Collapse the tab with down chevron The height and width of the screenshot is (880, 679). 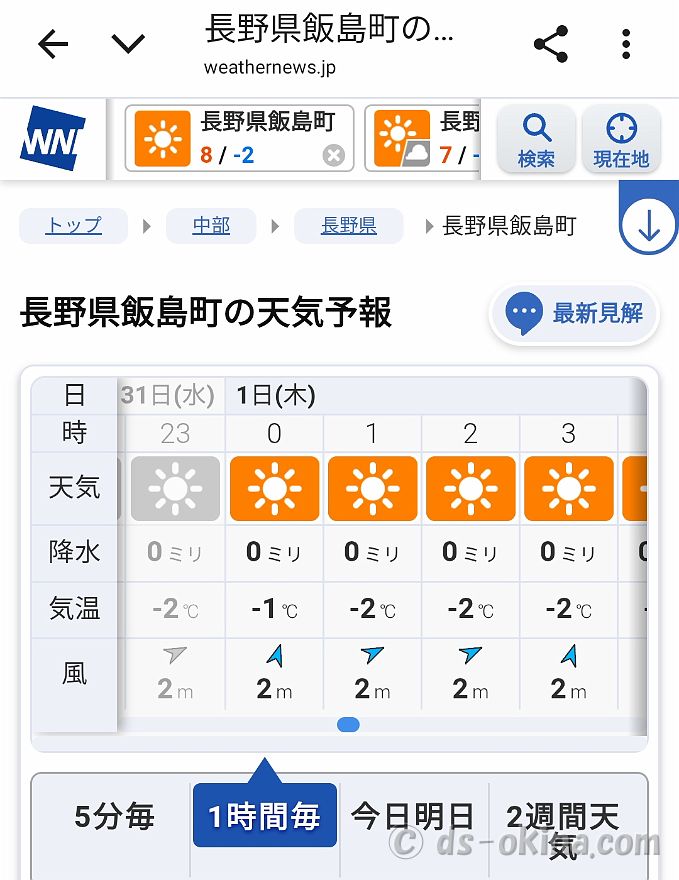coord(128,44)
